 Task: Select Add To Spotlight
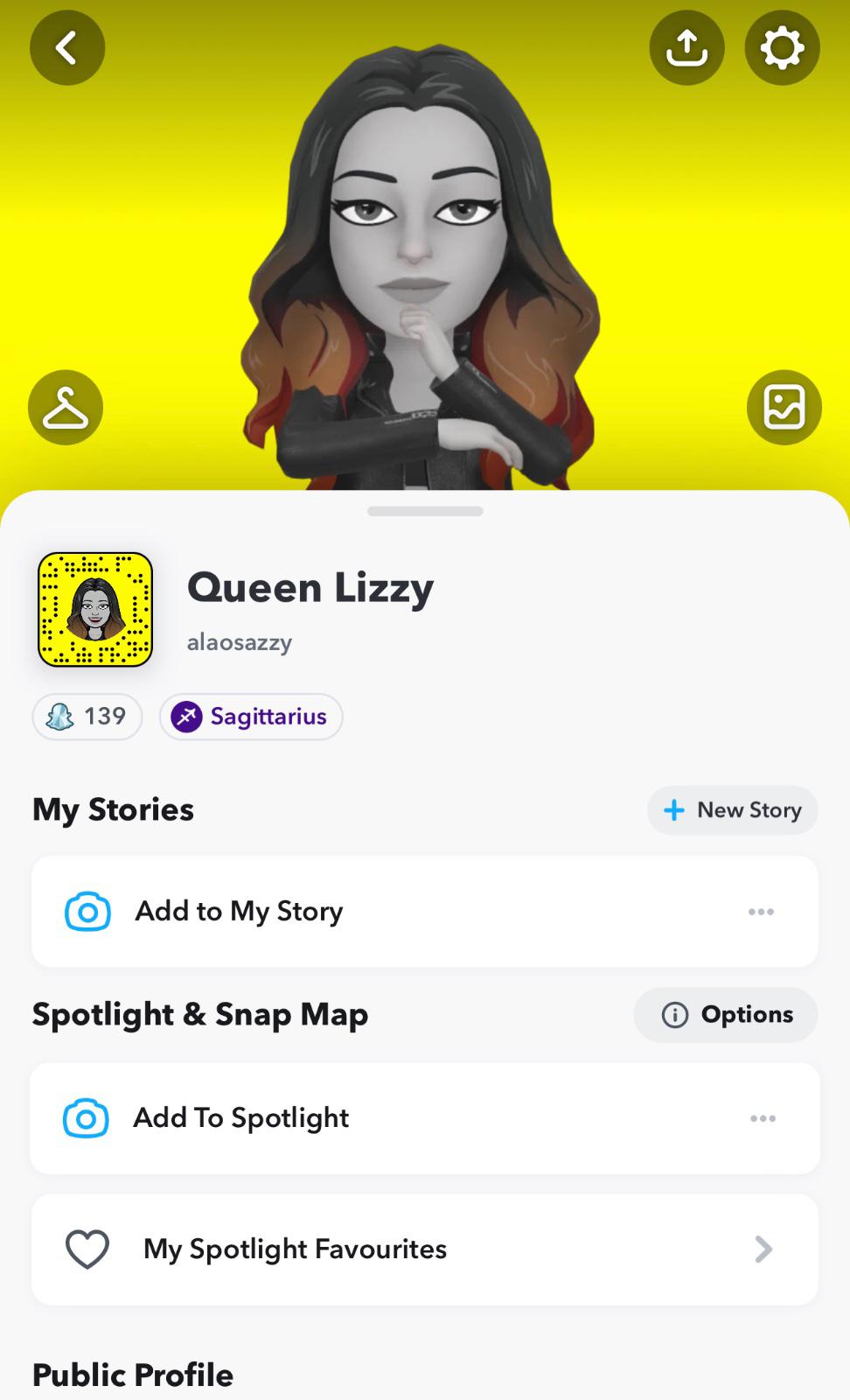[240, 1118]
